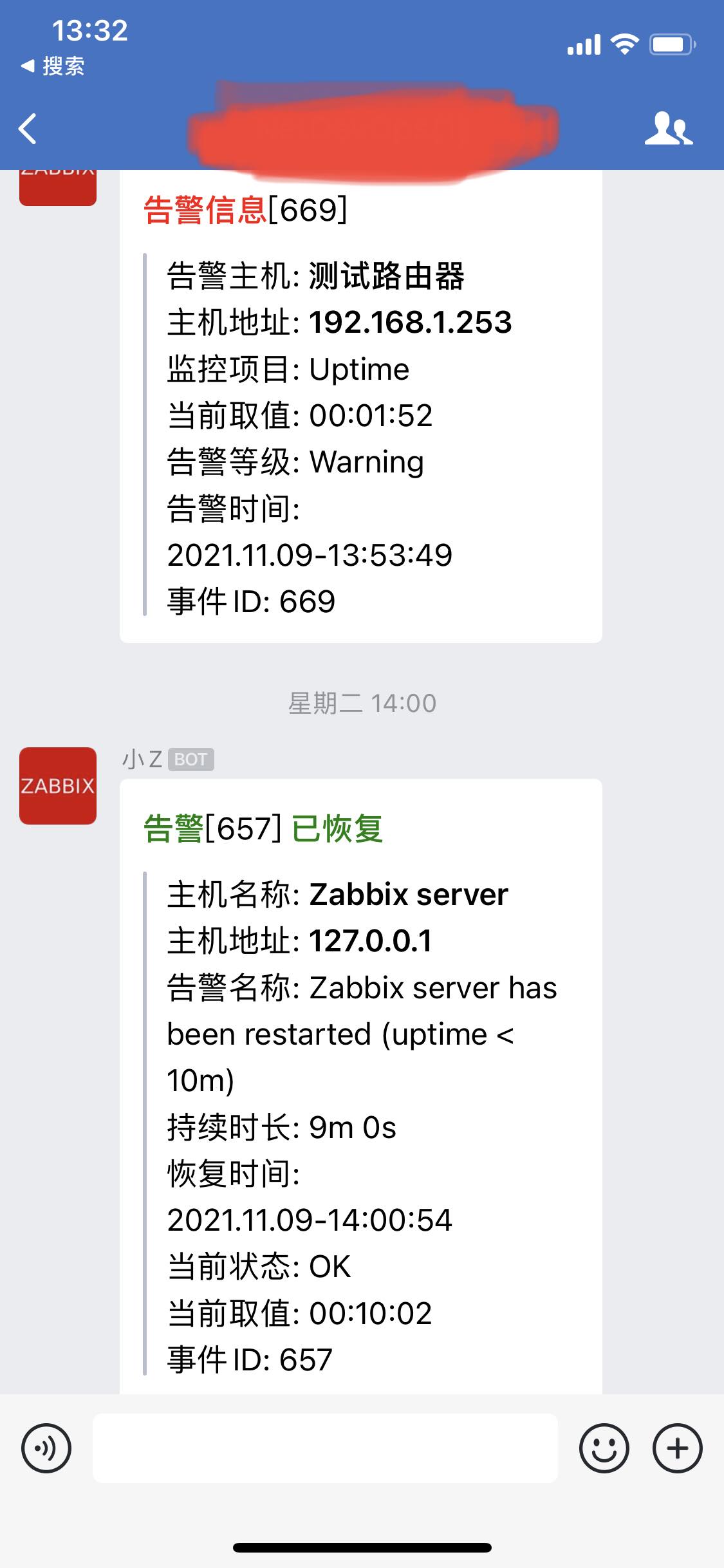Return to 搜索 via status bar
The image size is (724, 1568).
pos(53,66)
